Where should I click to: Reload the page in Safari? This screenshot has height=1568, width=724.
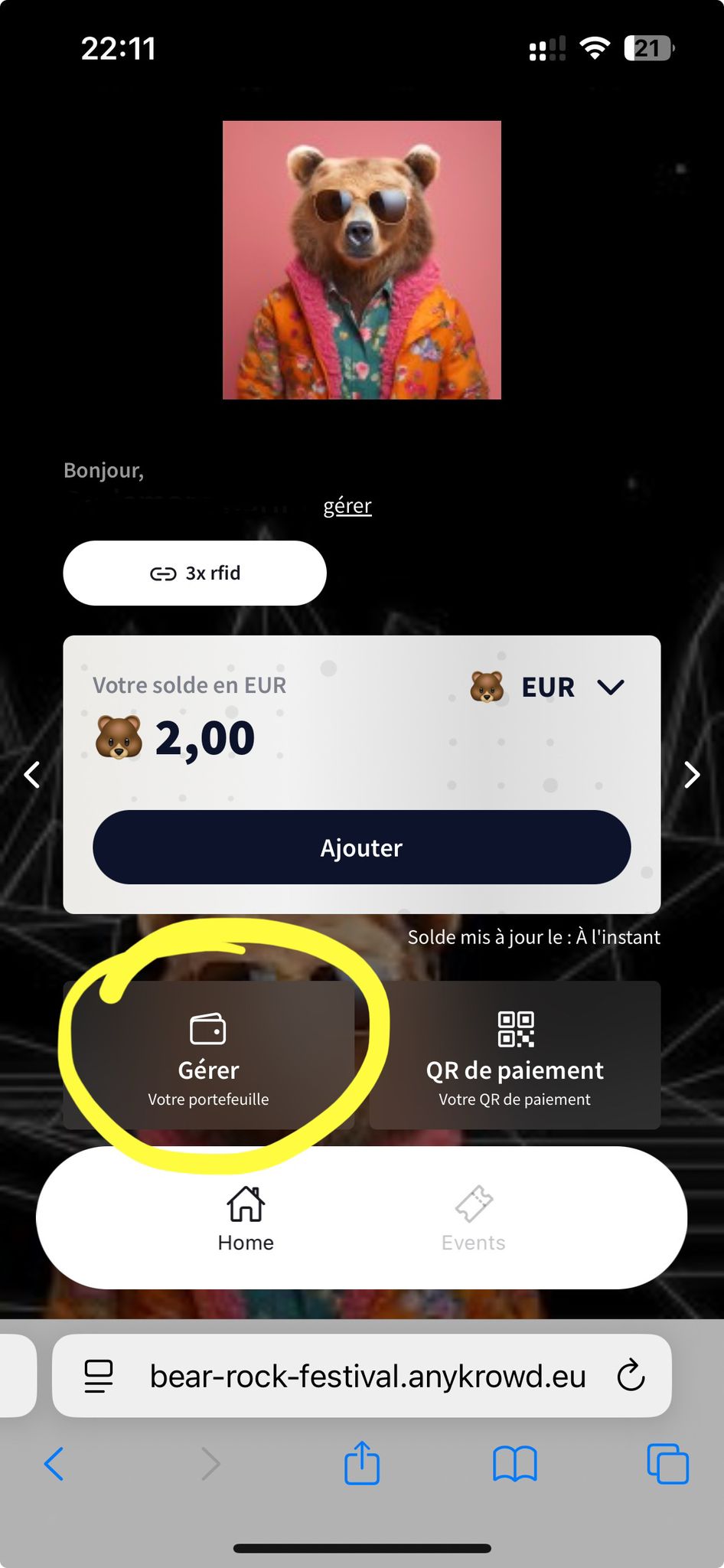pos(631,1376)
